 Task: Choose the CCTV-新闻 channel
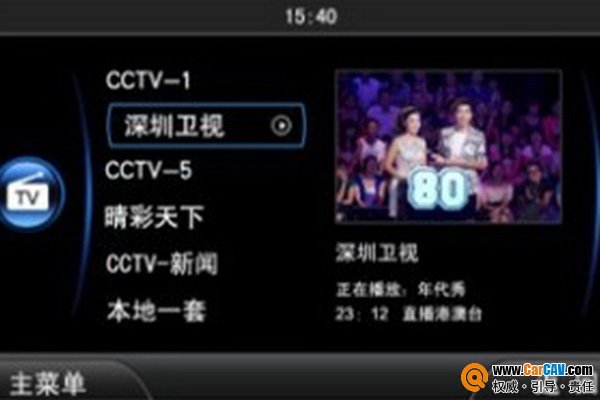(161, 264)
